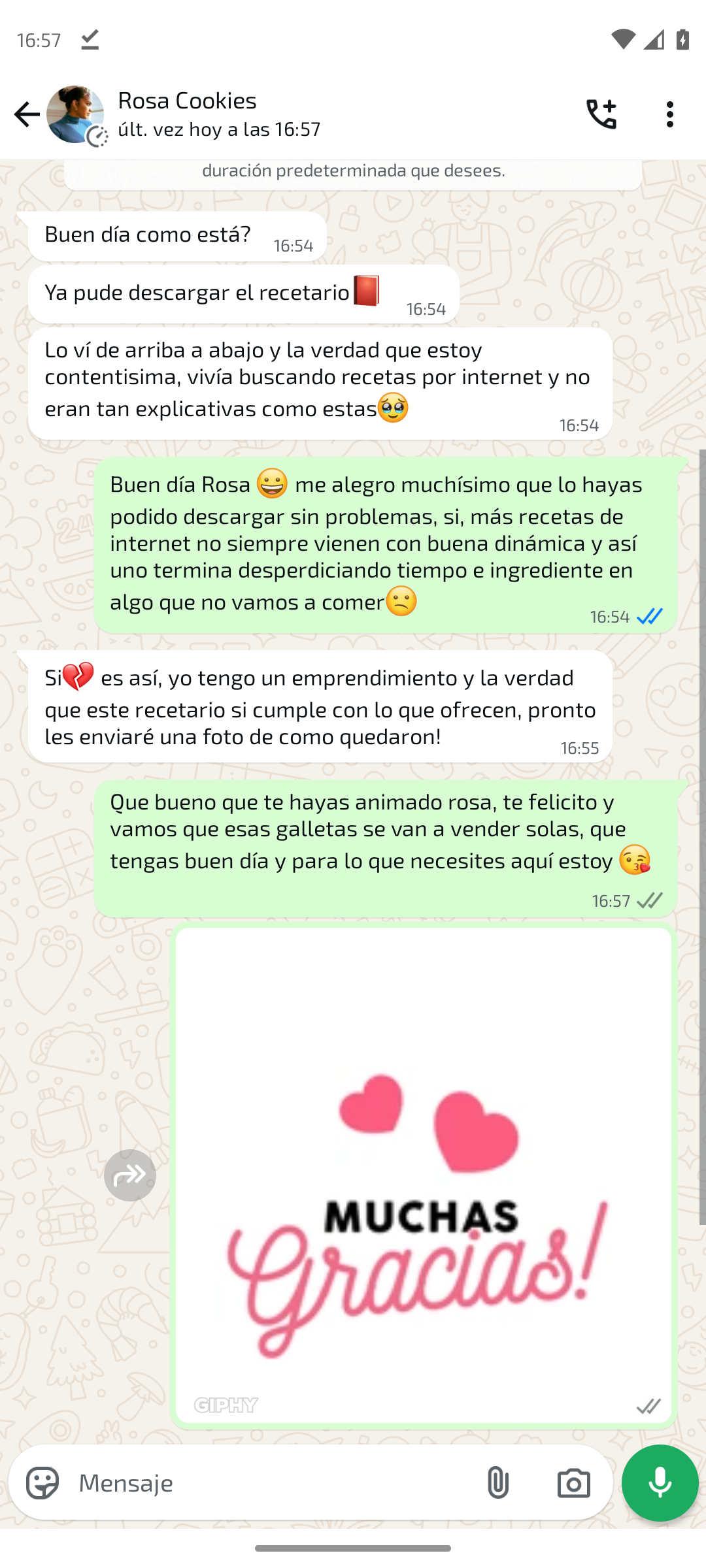Image resolution: width=706 pixels, height=1568 pixels.
Task: Attach a file with the paperclip
Action: coord(498,1482)
